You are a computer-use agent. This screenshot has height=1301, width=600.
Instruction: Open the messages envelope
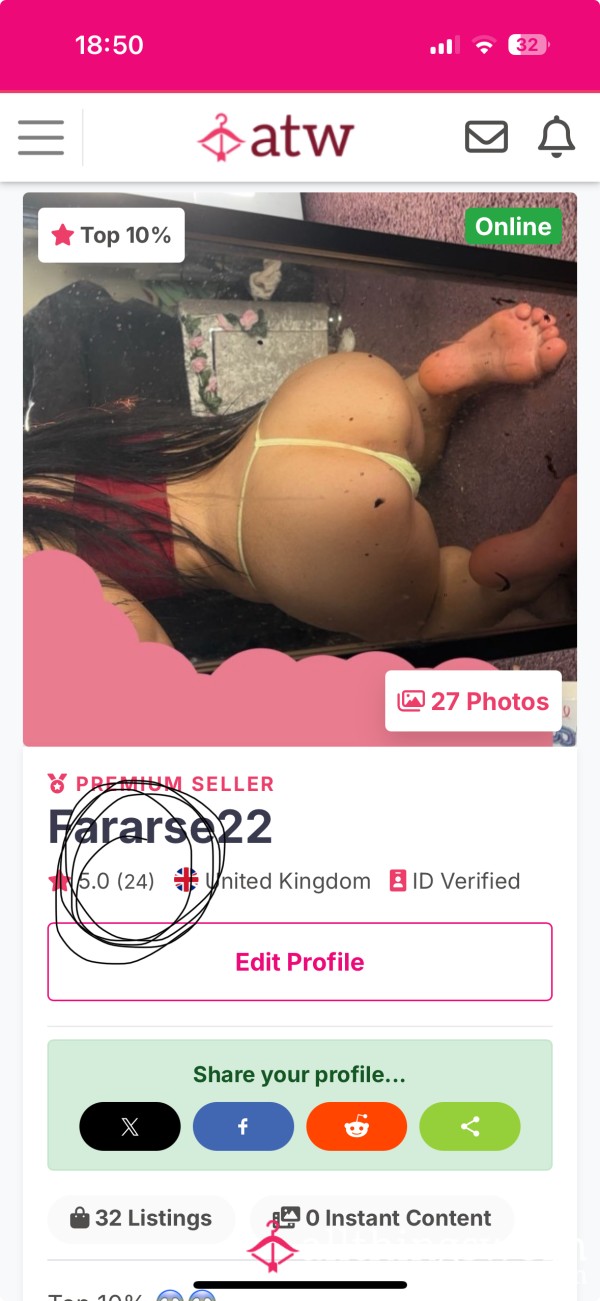tap(486, 137)
